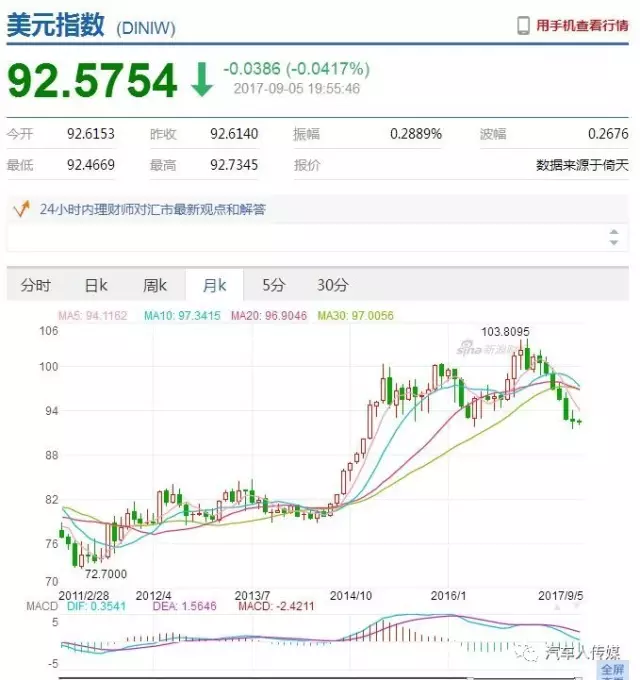Tap the up/down arrows in the viewpoints box
640x680 pixels.
(614, 237)
